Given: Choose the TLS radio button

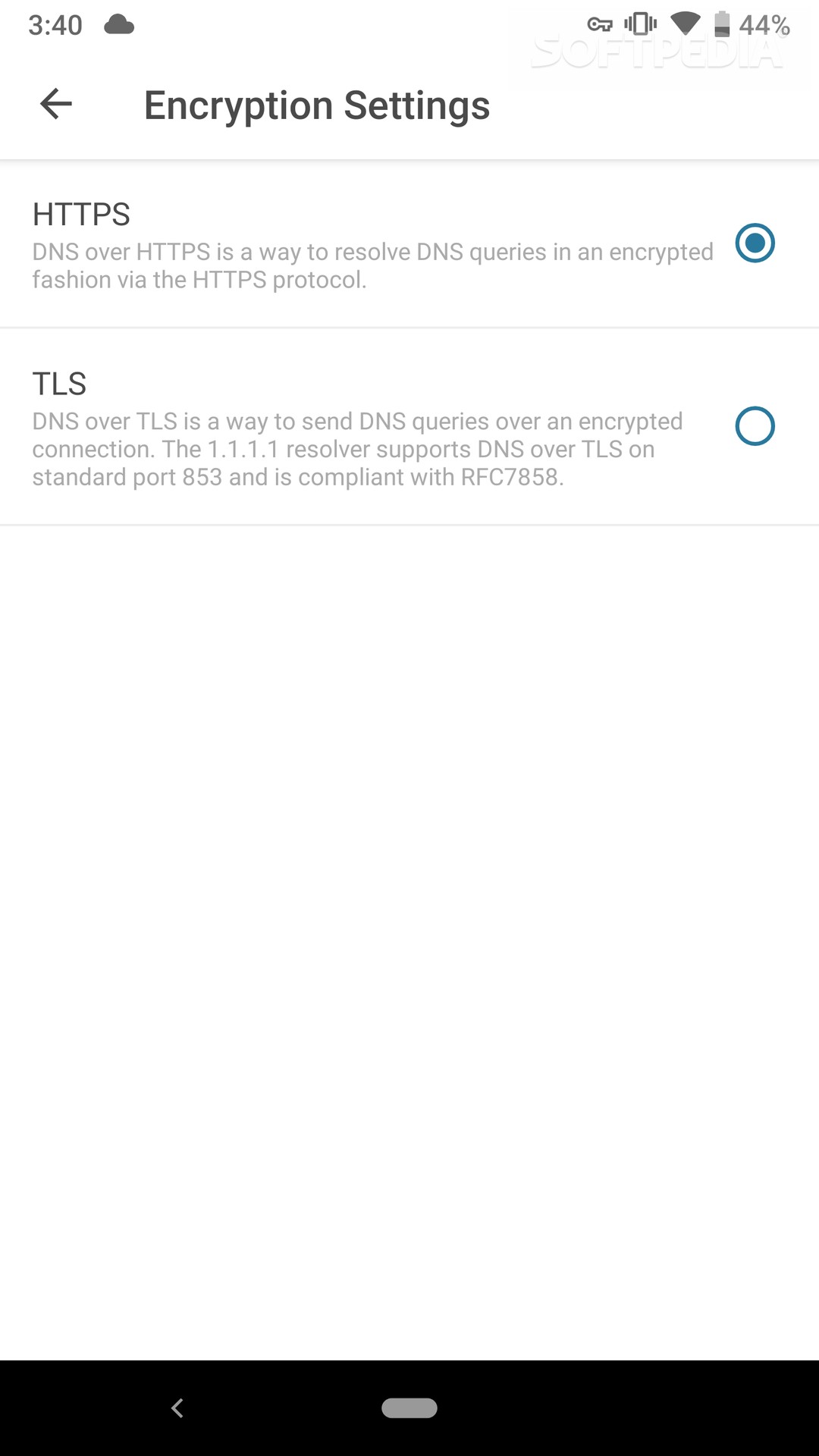Looking at the screenshot, I should coord(755,426).
